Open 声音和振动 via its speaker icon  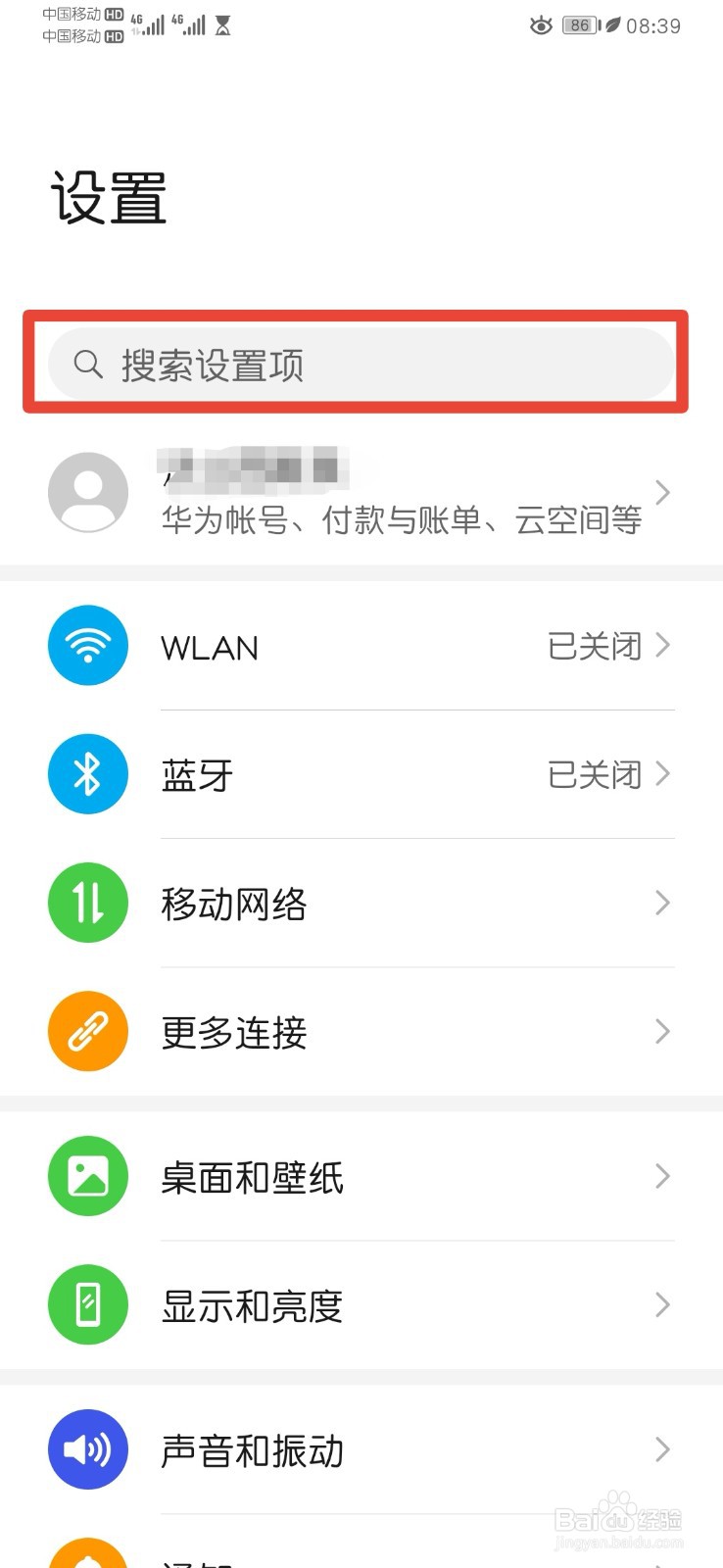point(87,1448)
